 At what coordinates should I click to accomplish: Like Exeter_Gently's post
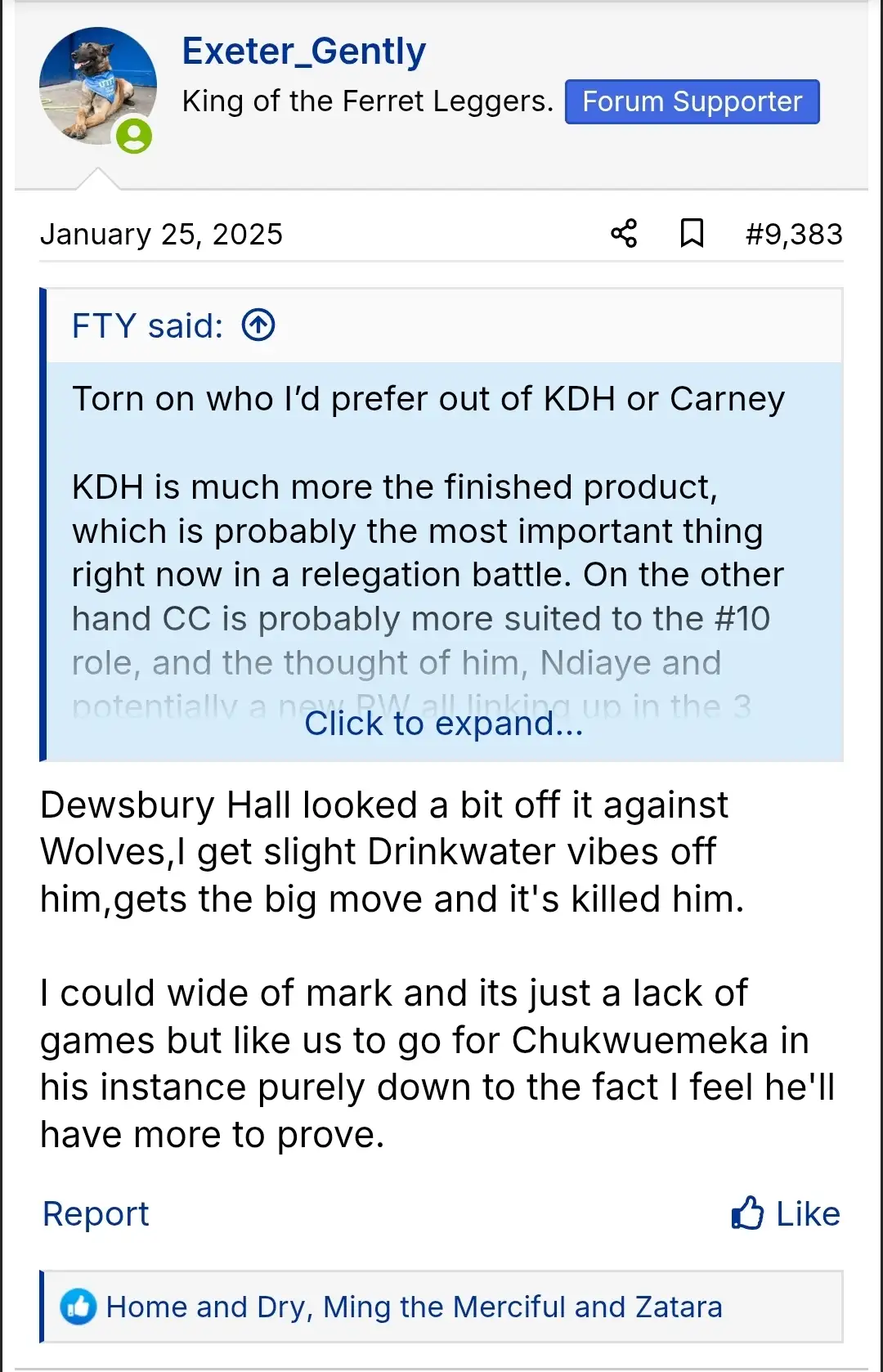tap(786, 1214)
